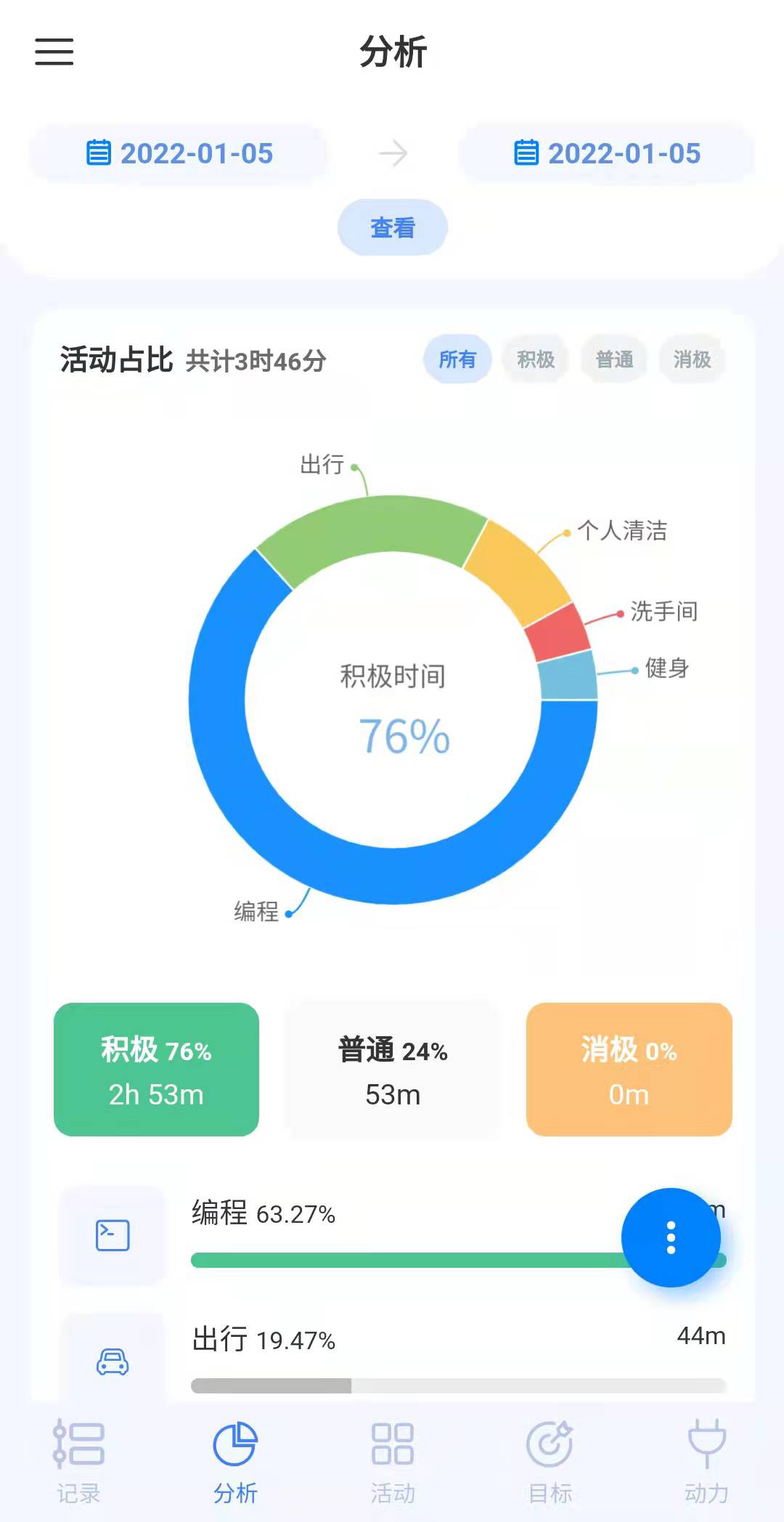The height and width of the screenshot is (1522, 784).
Task: Select the green 积极 76% summary card
Action: (155, 1069)
